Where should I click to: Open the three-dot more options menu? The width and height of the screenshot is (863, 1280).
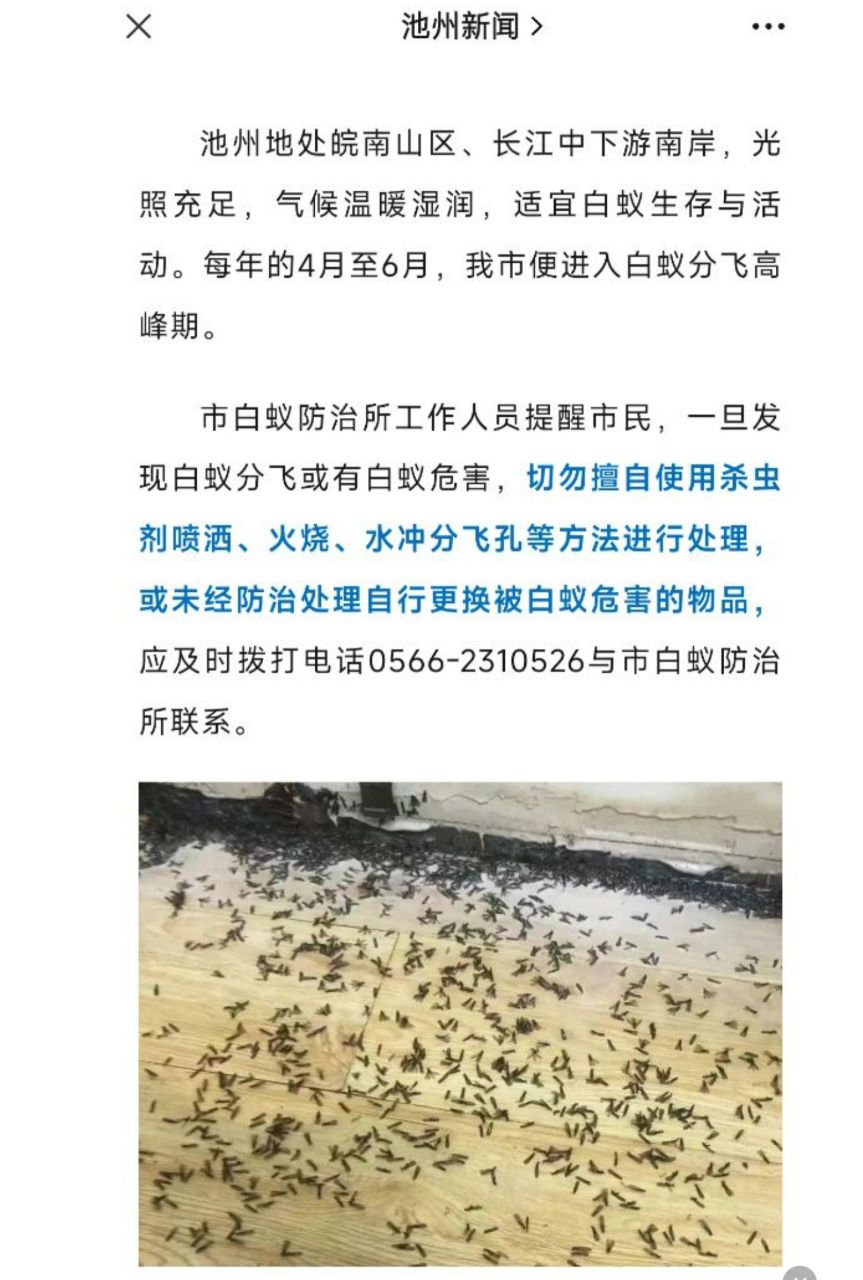coord(768,27)
